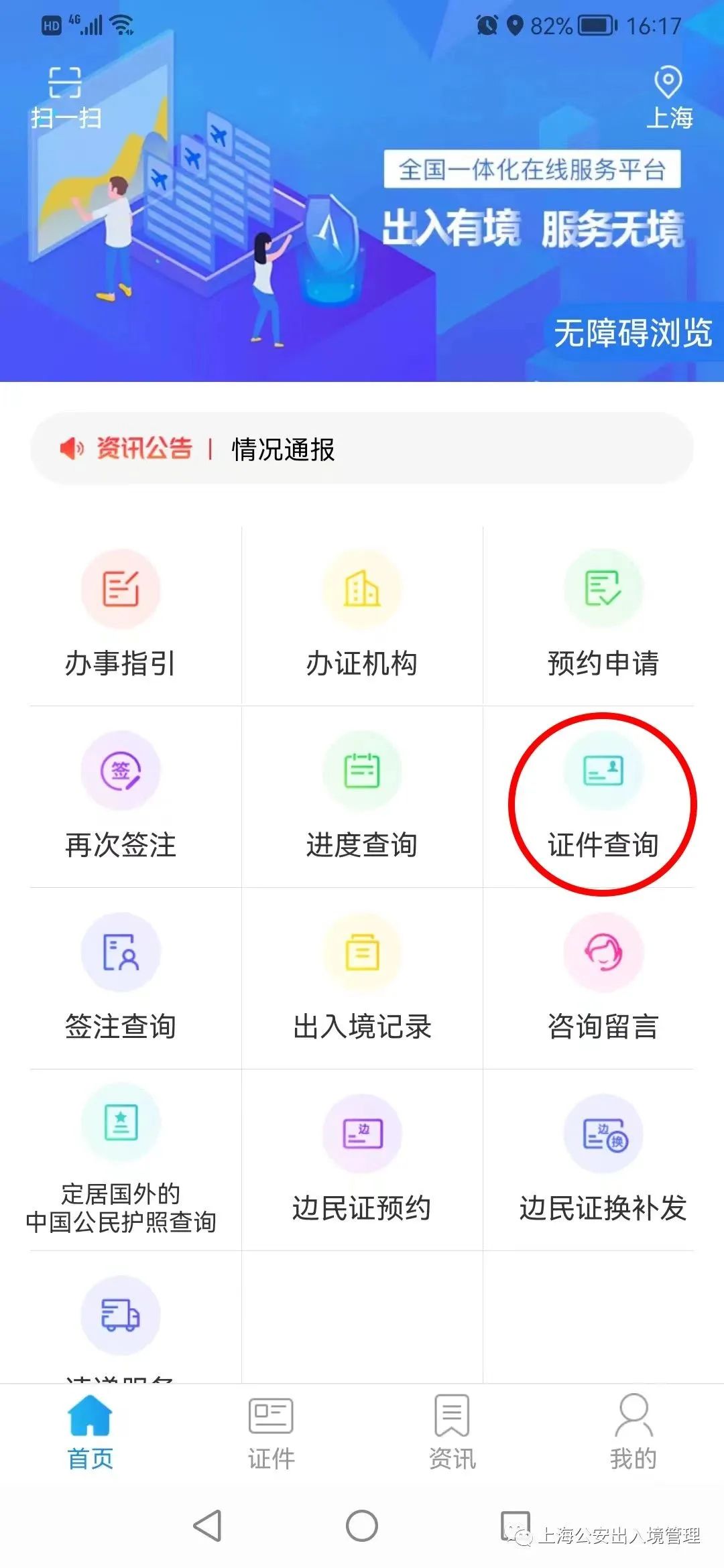Open 咨询留言
724x1568 pixels.
click(603, 978)
